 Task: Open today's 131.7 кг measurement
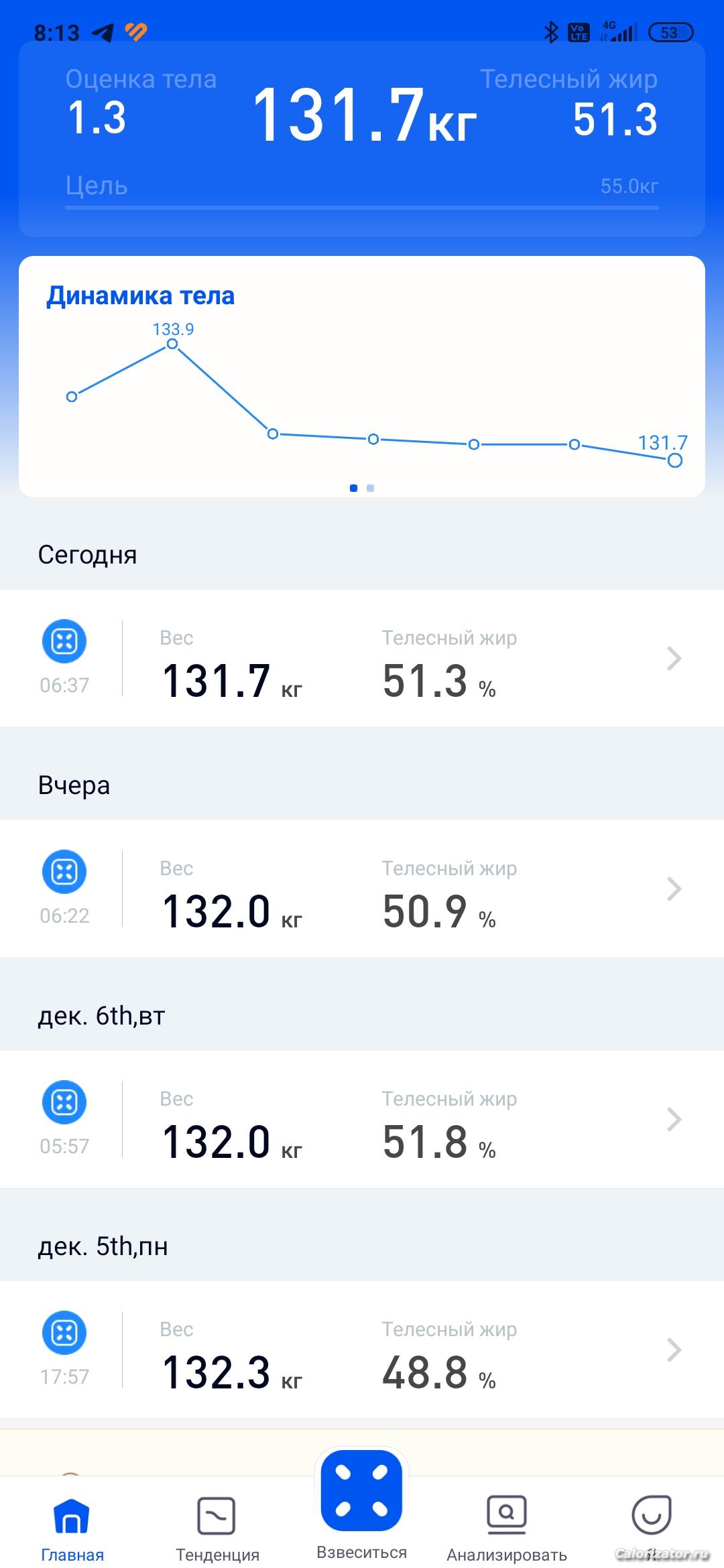point(362,659)
